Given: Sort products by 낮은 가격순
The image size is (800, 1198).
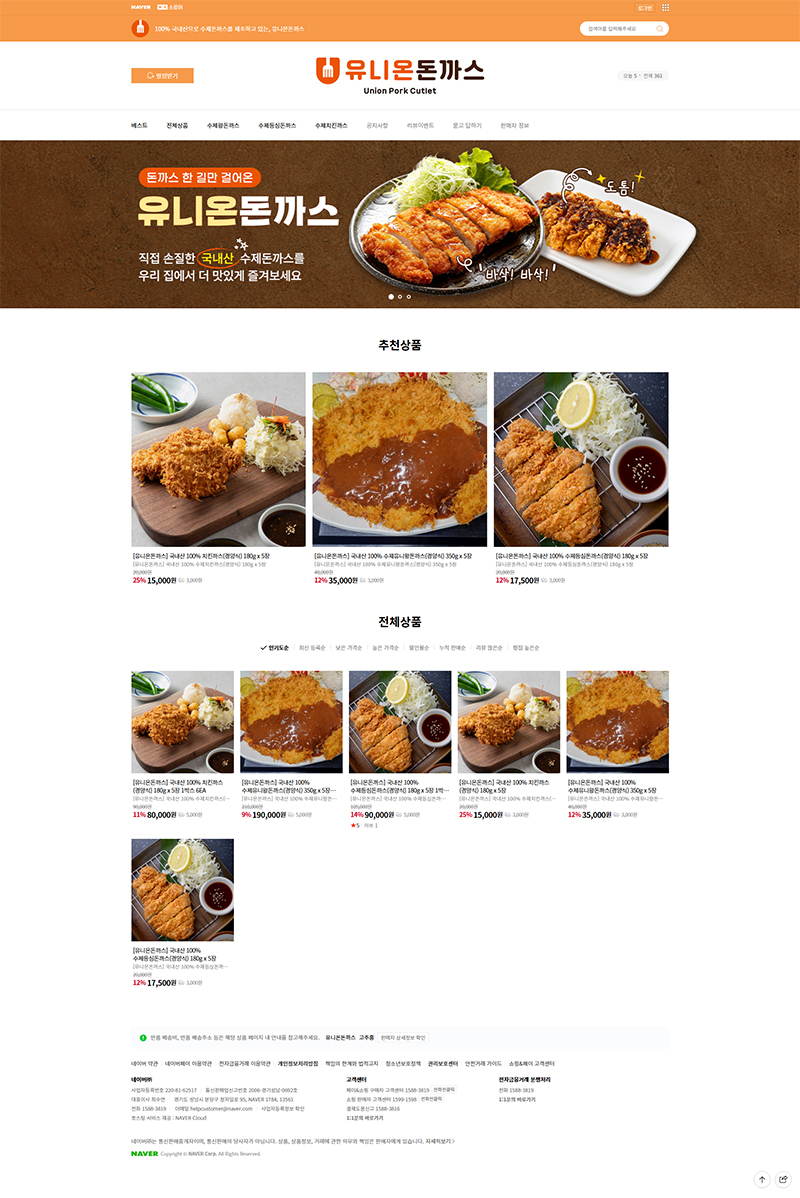Looking at the screenshot, I should 350,648.
